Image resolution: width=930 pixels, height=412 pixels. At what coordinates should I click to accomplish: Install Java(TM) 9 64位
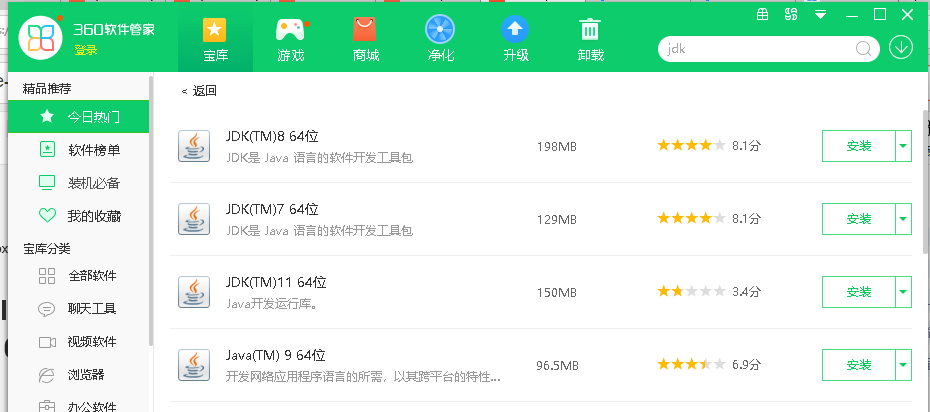858,365
